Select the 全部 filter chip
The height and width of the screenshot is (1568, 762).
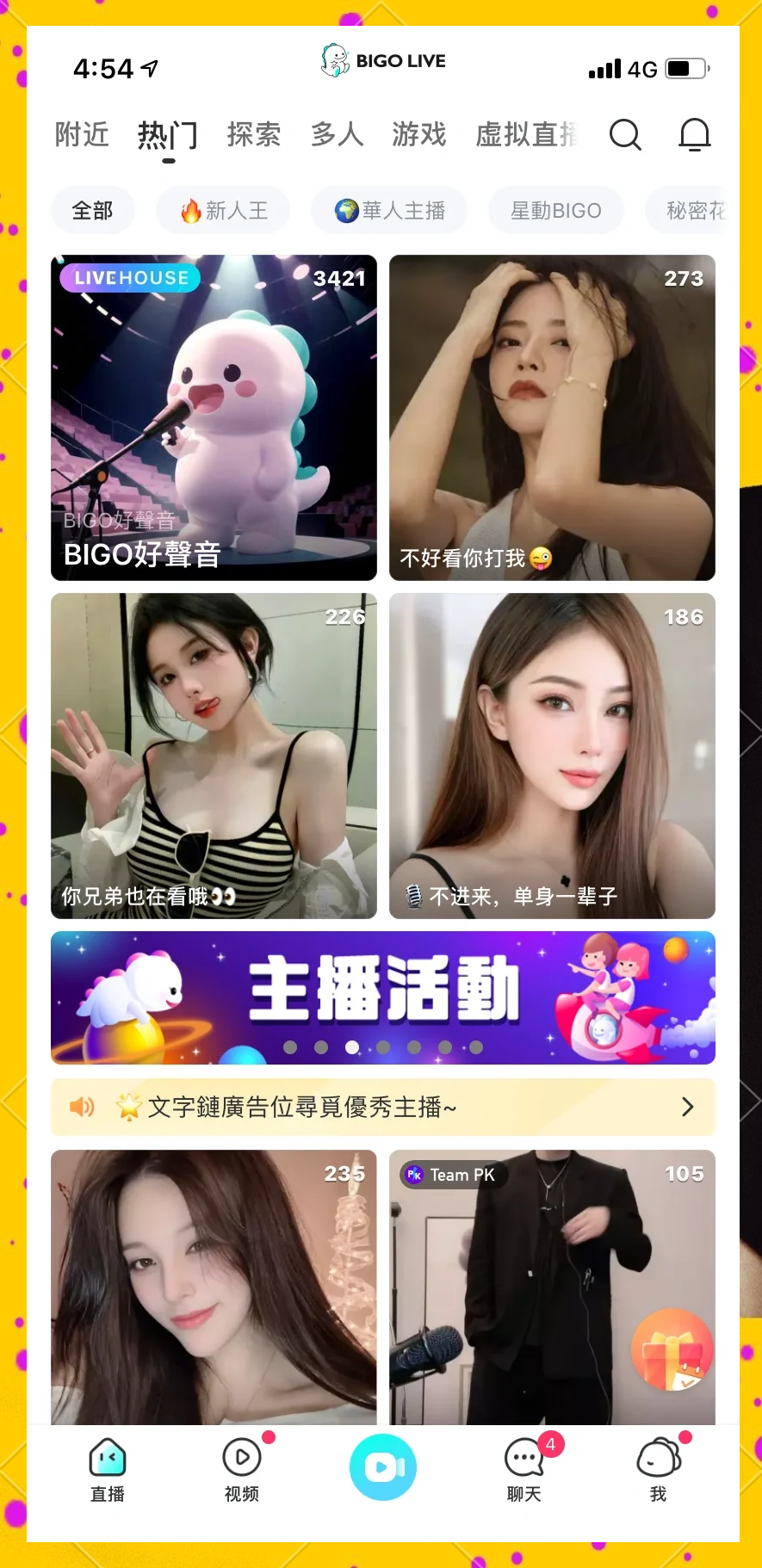tap(92, 210)
